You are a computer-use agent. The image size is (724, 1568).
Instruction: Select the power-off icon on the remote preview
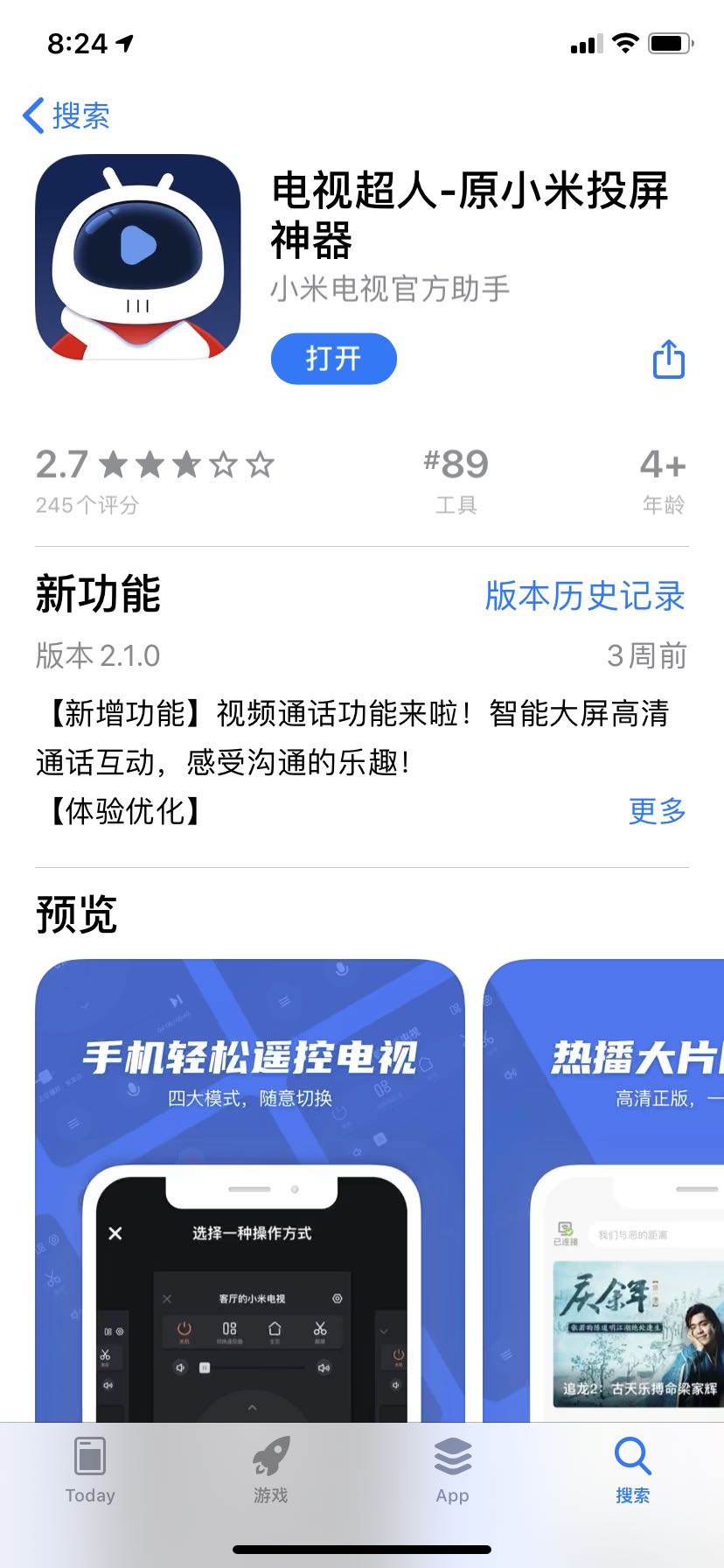(184, 1327)
